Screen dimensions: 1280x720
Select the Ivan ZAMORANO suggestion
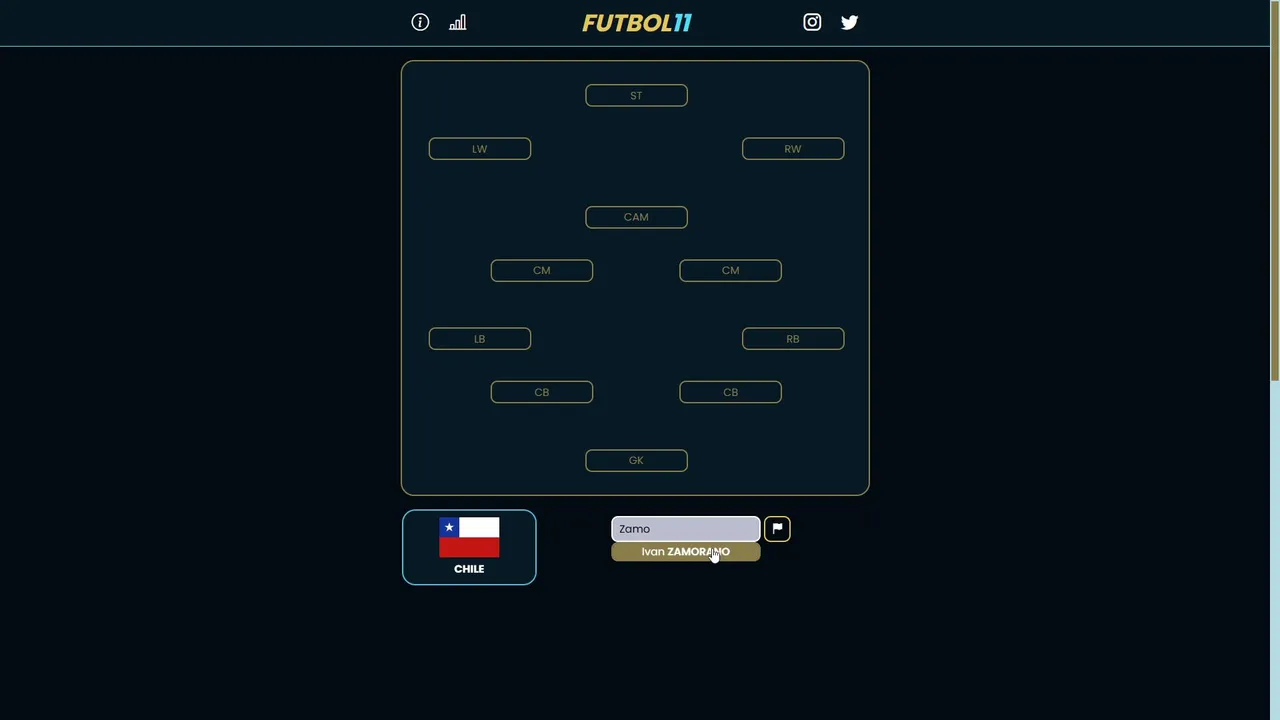click(x=685, y=552)
